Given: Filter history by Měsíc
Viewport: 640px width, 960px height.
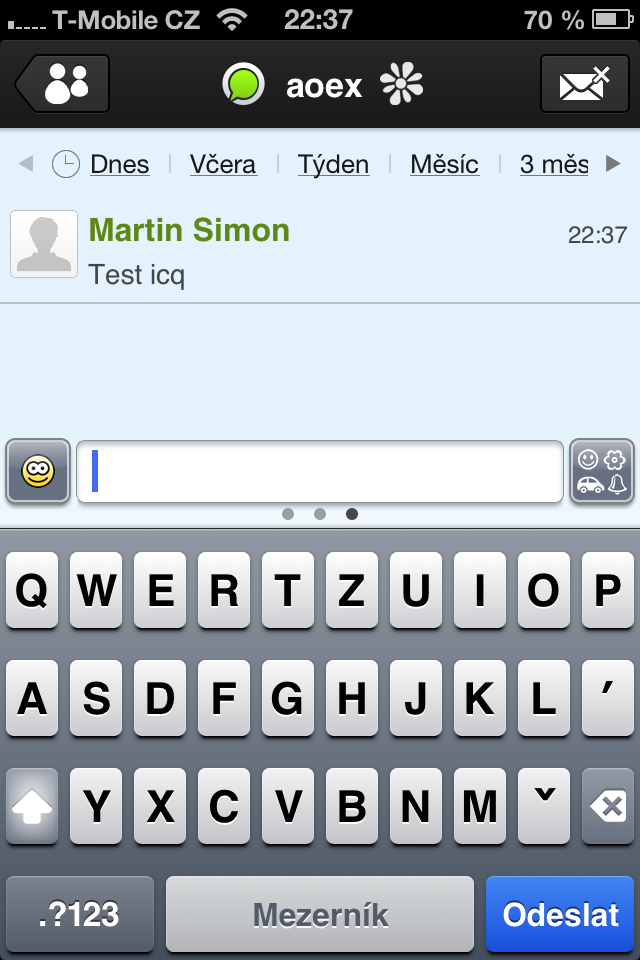Looking at the screenshot, I should [444, 165].
